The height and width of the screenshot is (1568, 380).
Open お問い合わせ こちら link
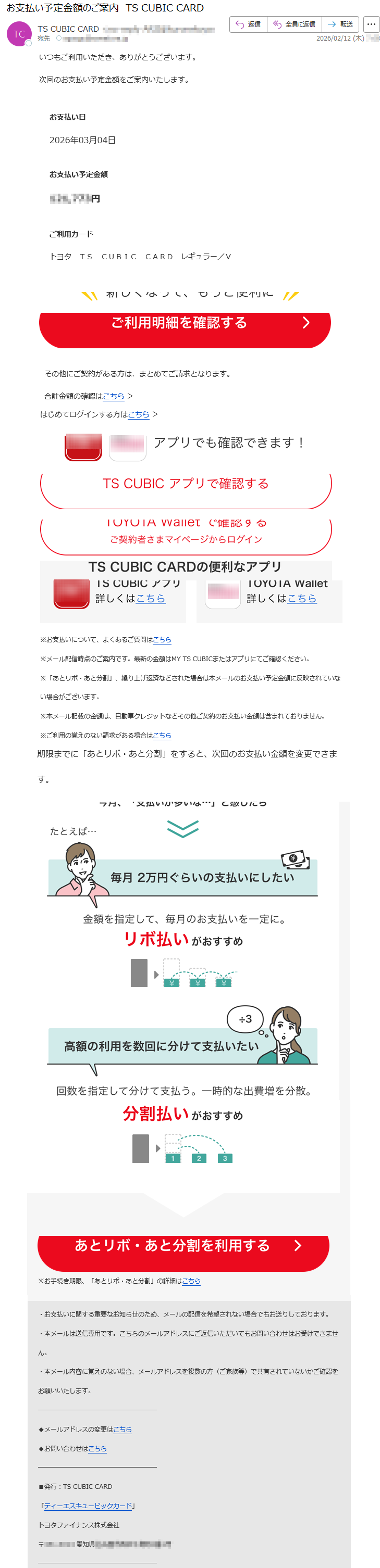[x=97, y=1449]
